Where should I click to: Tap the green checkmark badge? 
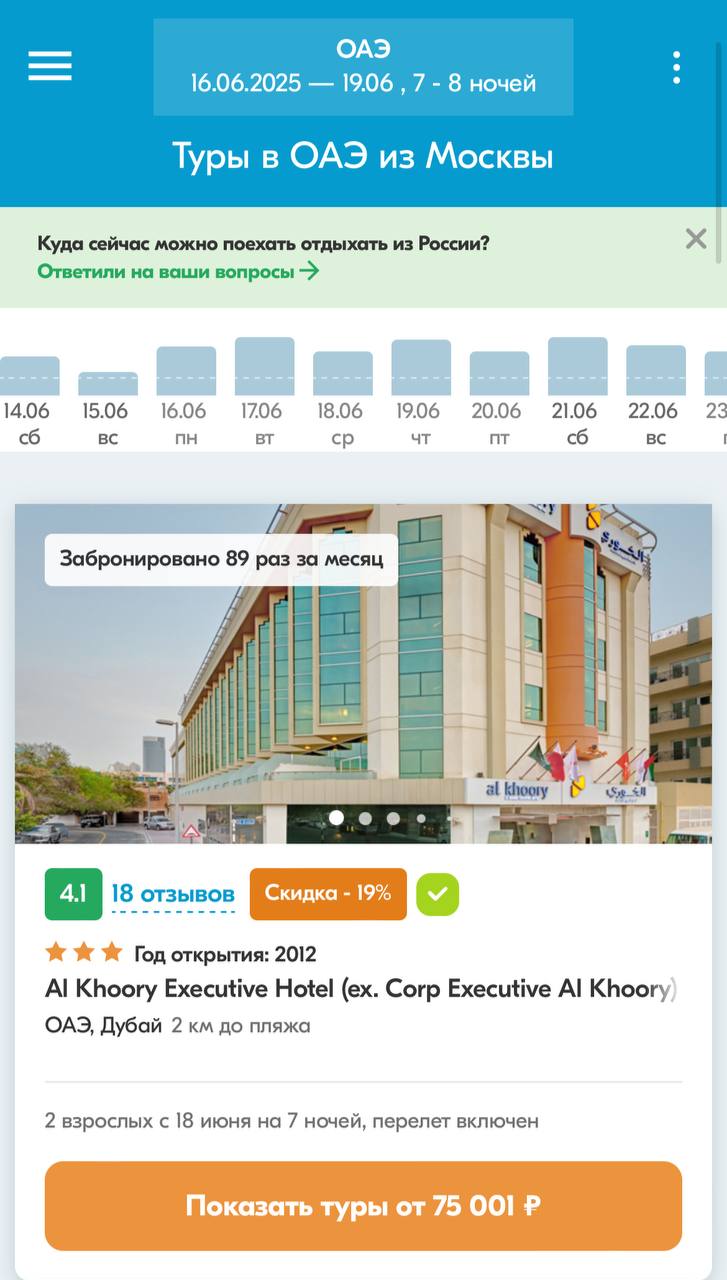point(437,894)
